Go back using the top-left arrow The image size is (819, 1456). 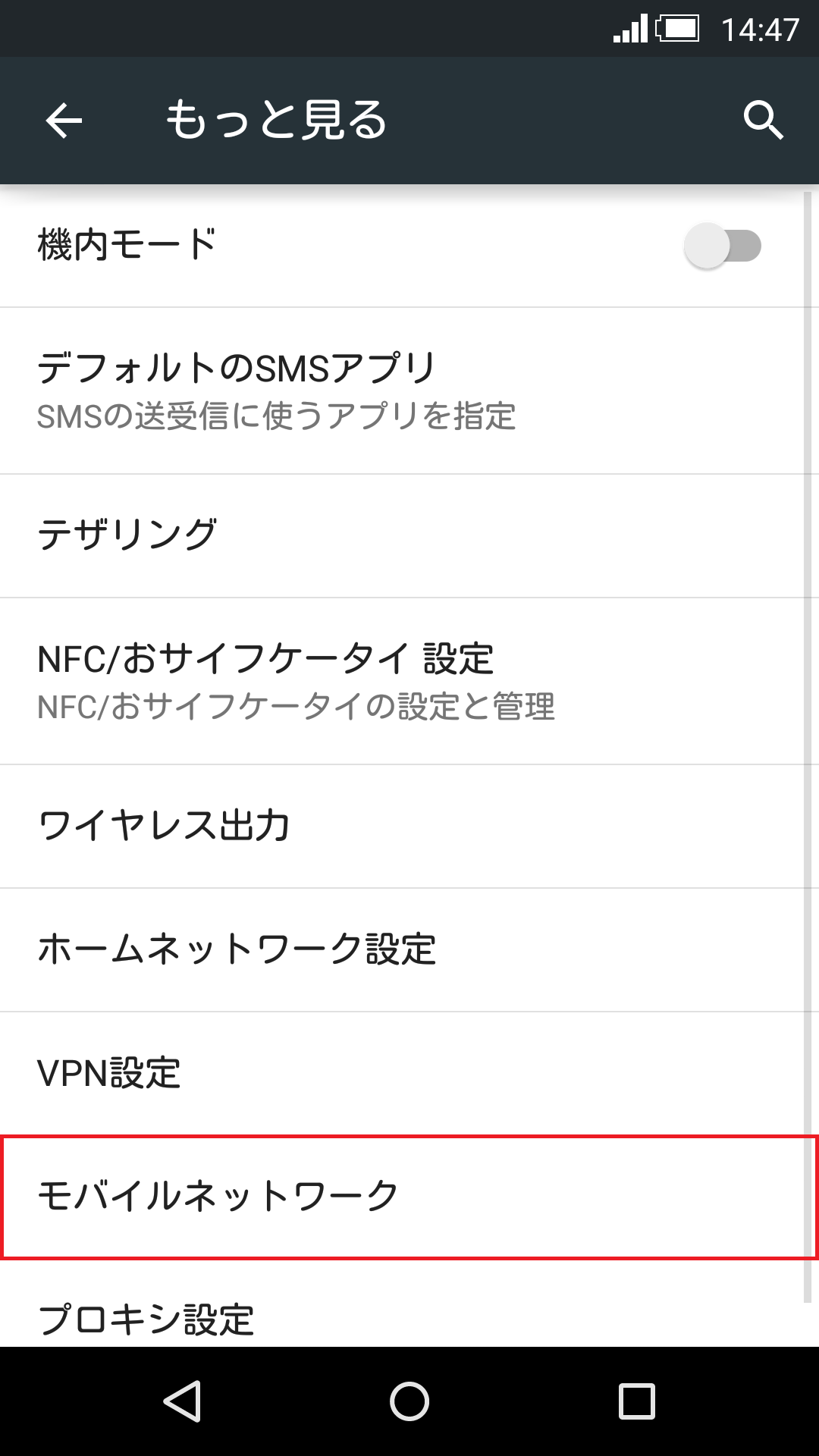[x=64, y=121]
